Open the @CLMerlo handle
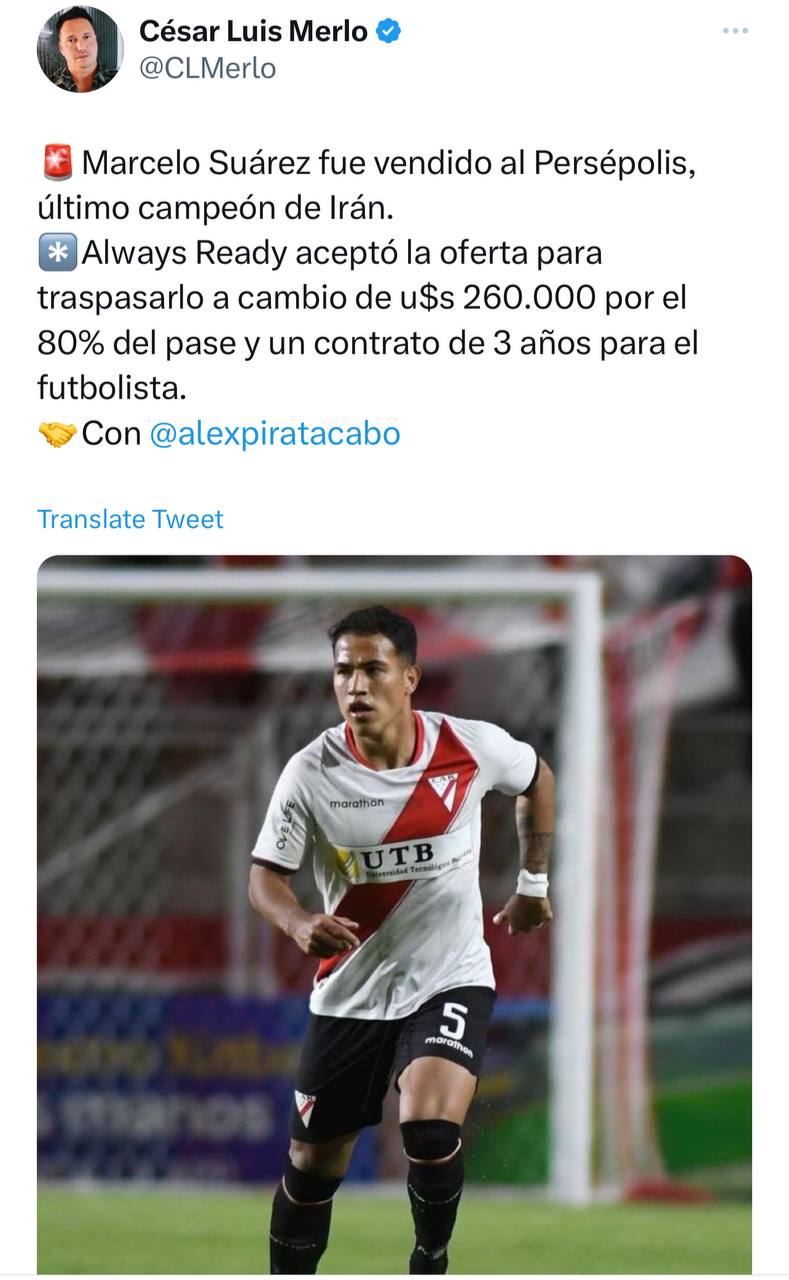 [x=207, y=68]
